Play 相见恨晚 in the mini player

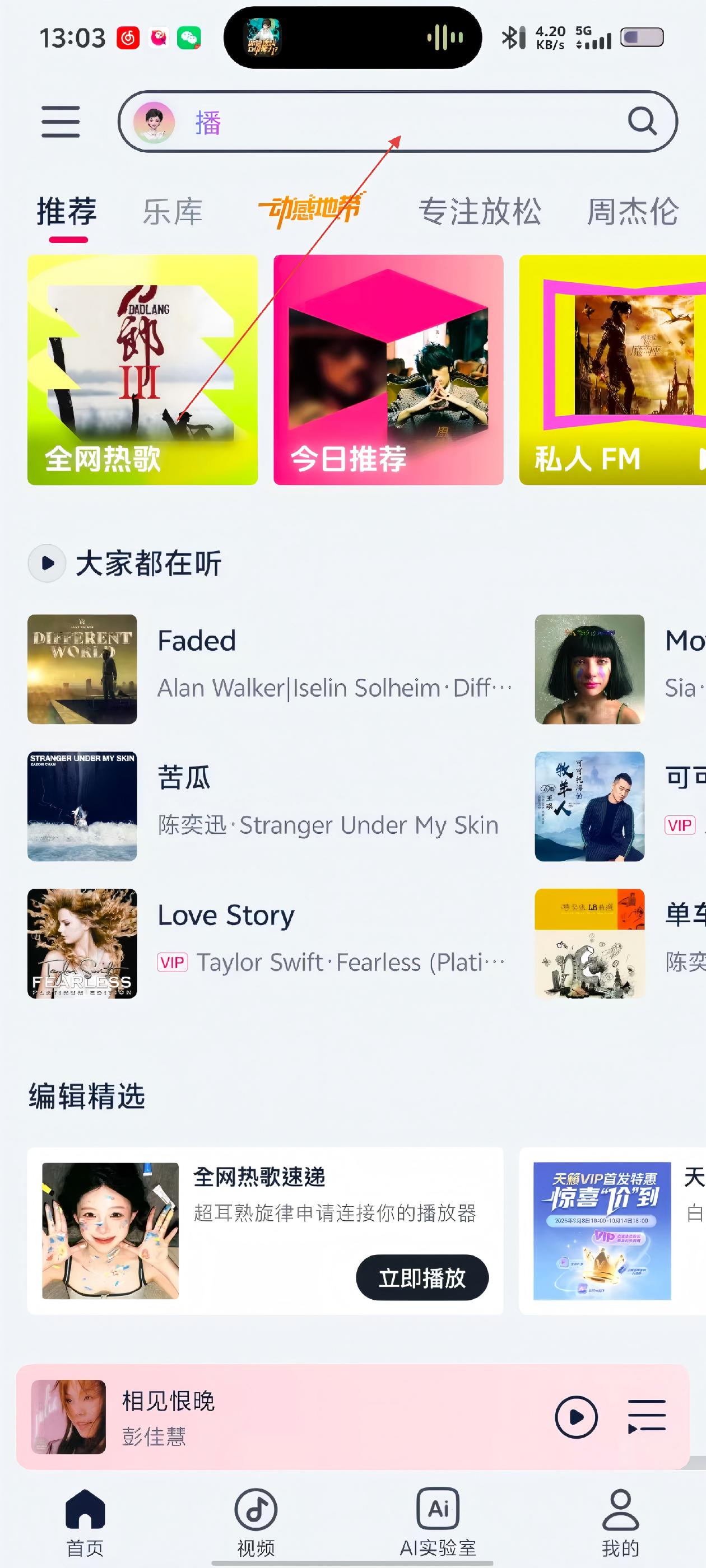[575, 1417]
